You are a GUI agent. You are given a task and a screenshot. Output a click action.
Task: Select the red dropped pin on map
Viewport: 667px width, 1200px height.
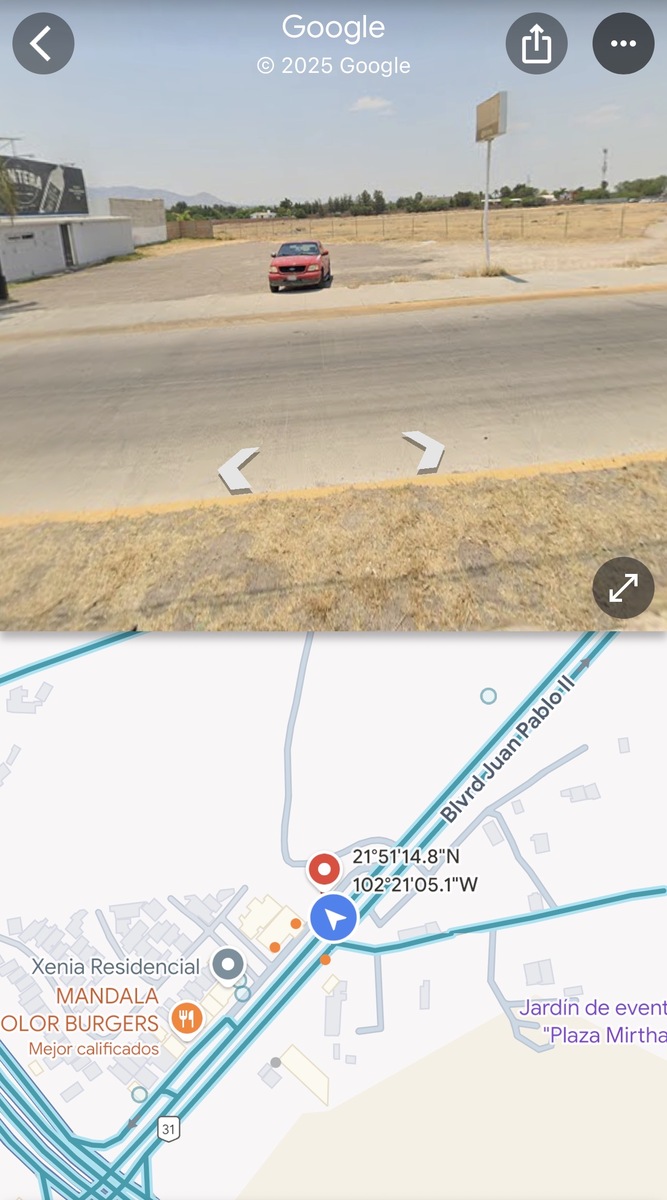[323, 870]
